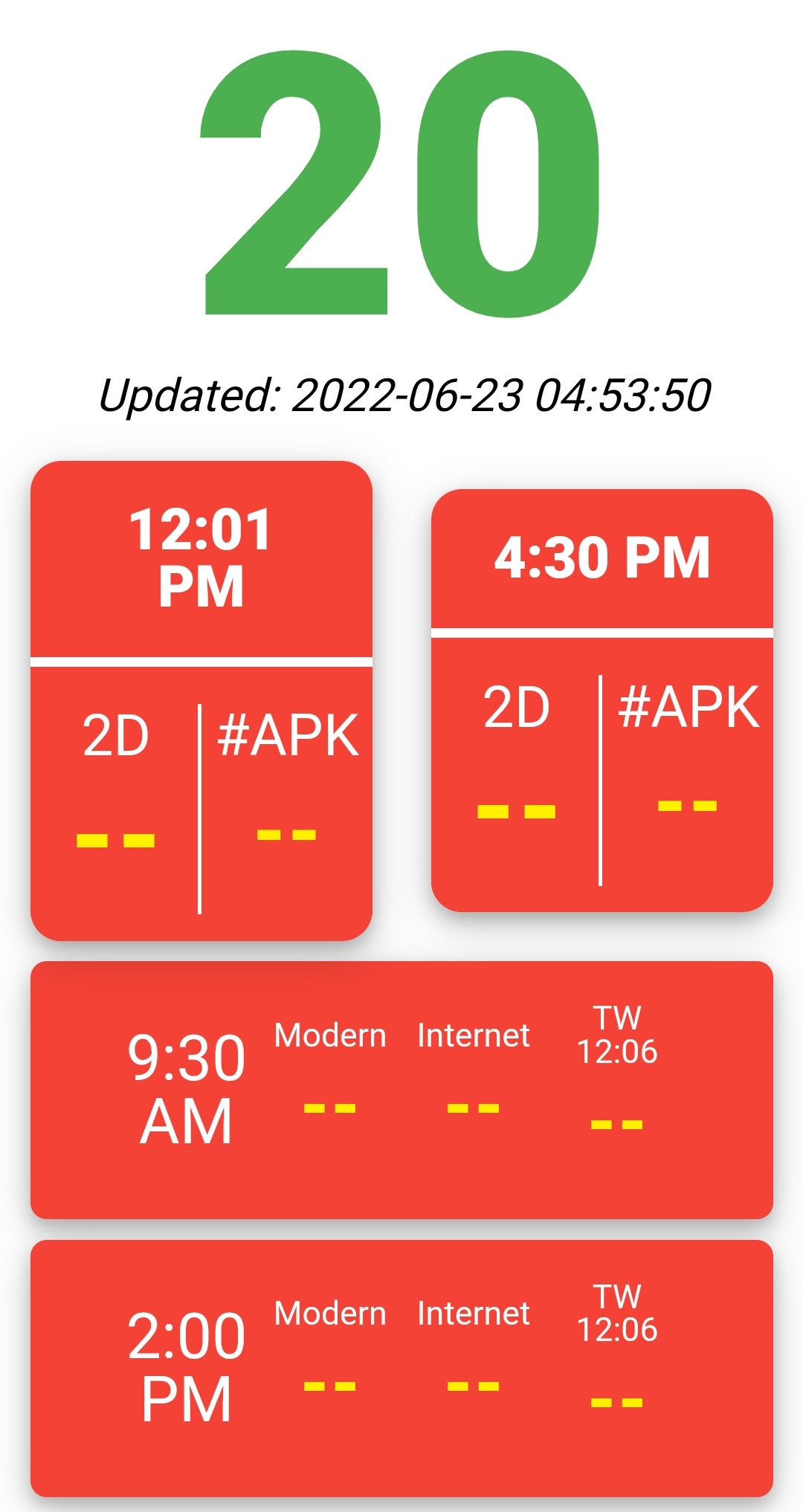Open the 9:30 AM Modern Internet card

(x=401, y=1090)
